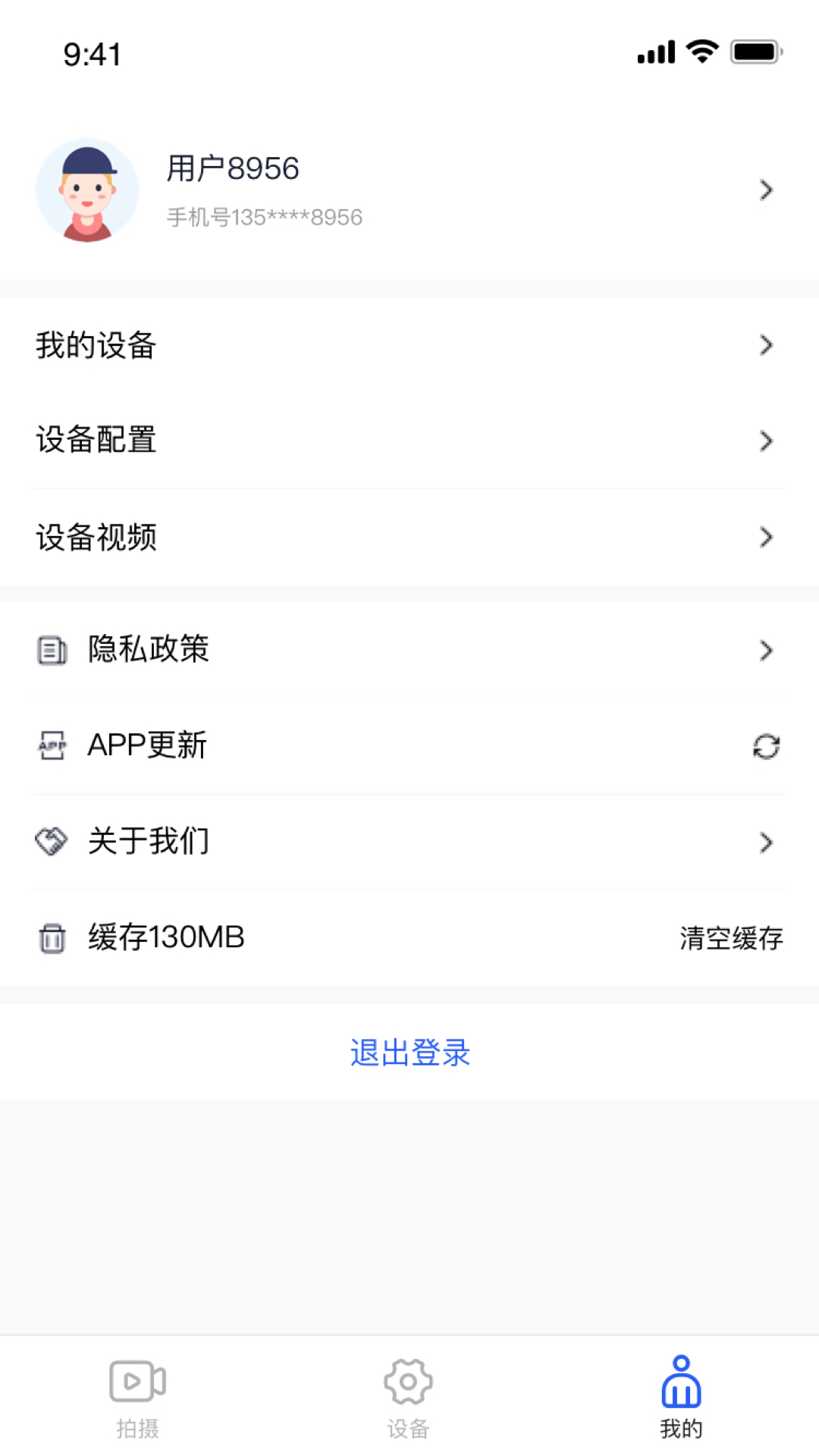Open the 隐私政策 document icon
Image resolution: width=819 pixels, height=1456 pixels.
point(51,650)
